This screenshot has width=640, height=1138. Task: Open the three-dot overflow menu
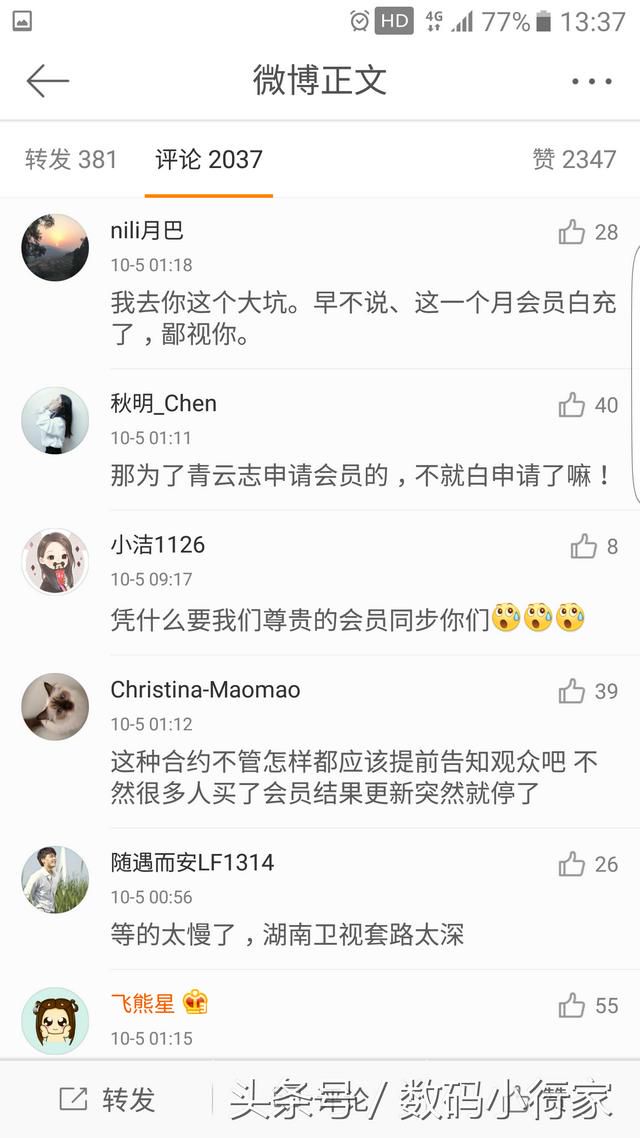(x=591, y=82)
